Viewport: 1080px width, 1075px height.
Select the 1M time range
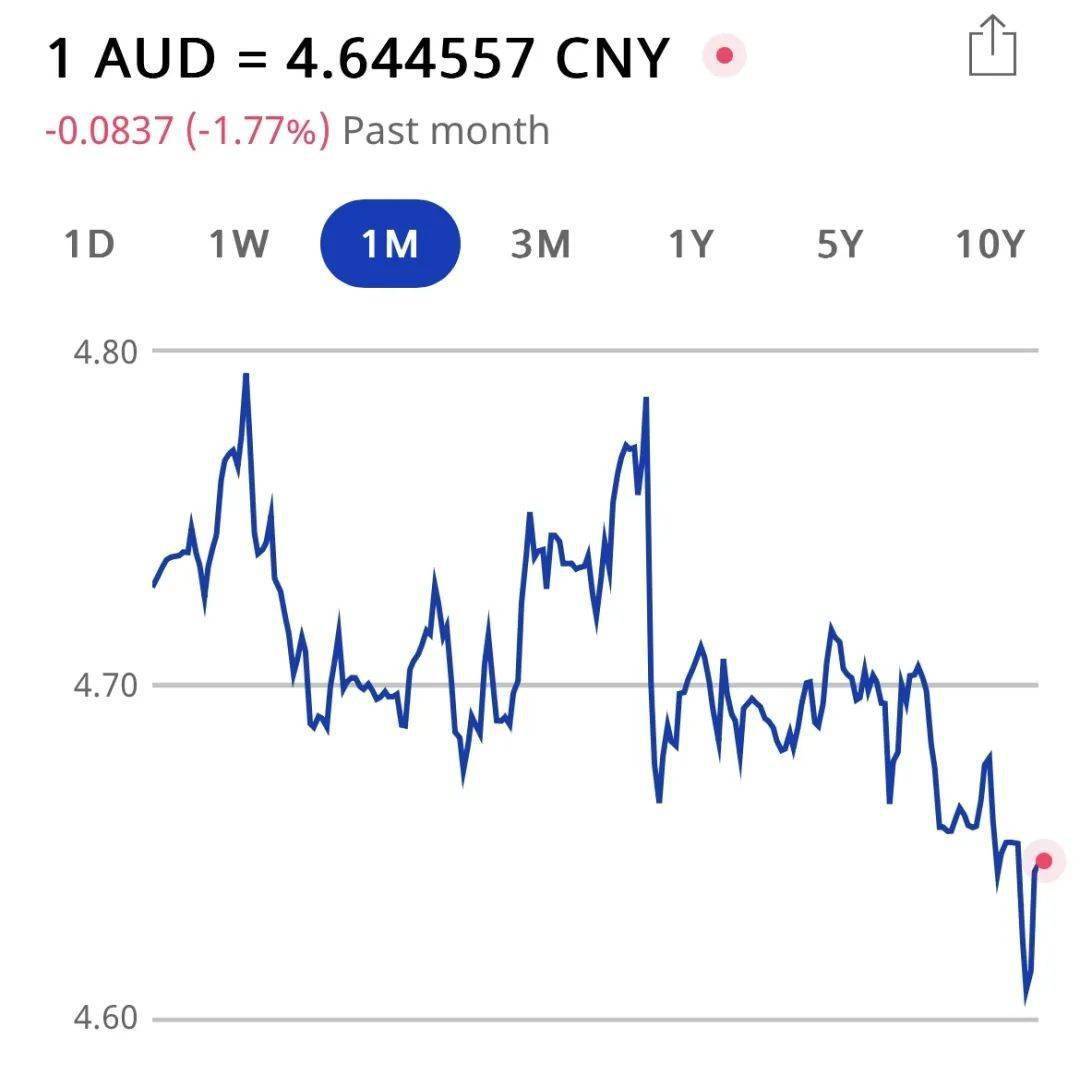pyautogui.click(x=390, y=244)
